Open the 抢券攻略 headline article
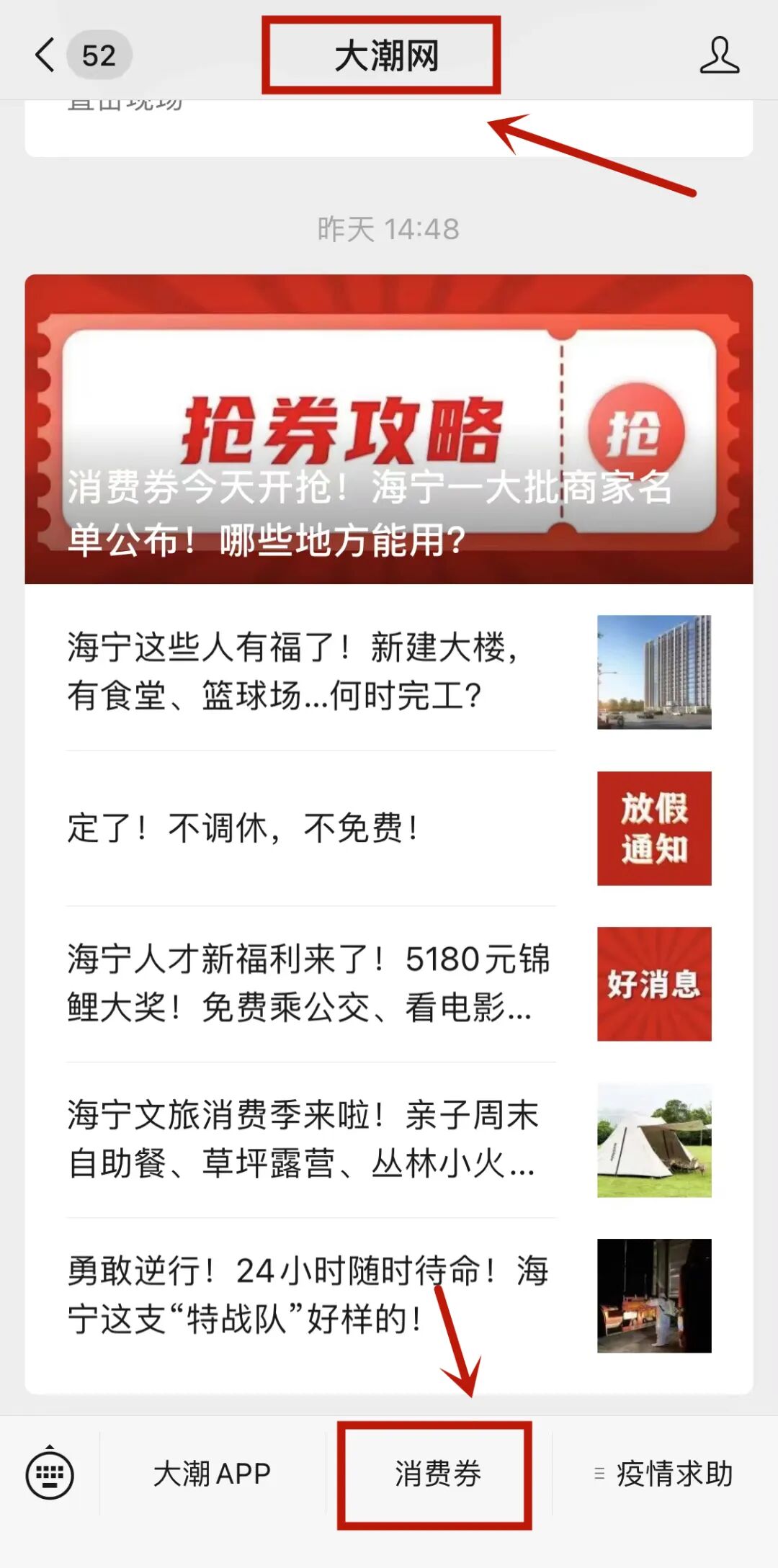This screenshot has width=778, height=1568. pos(389,429)
